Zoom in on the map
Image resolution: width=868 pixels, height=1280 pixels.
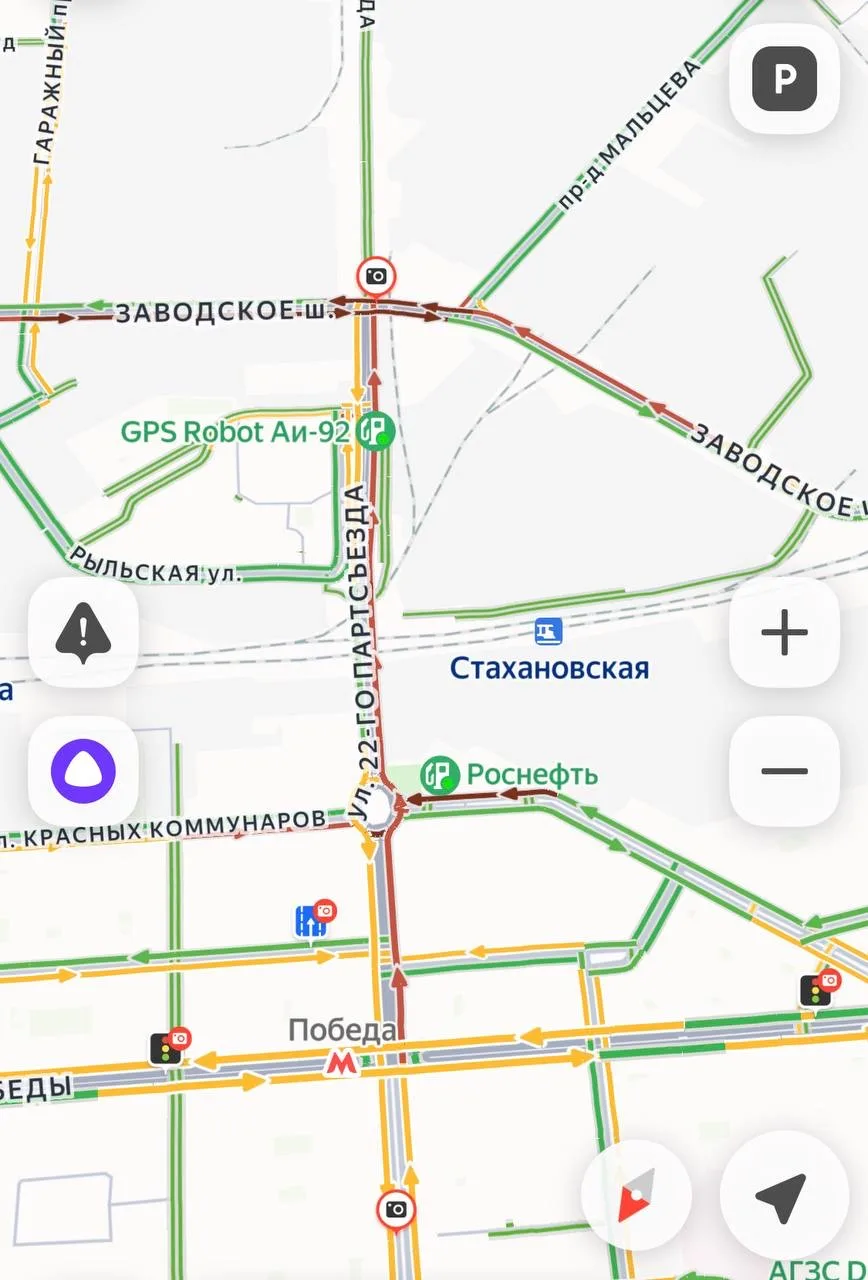[784, 633]
